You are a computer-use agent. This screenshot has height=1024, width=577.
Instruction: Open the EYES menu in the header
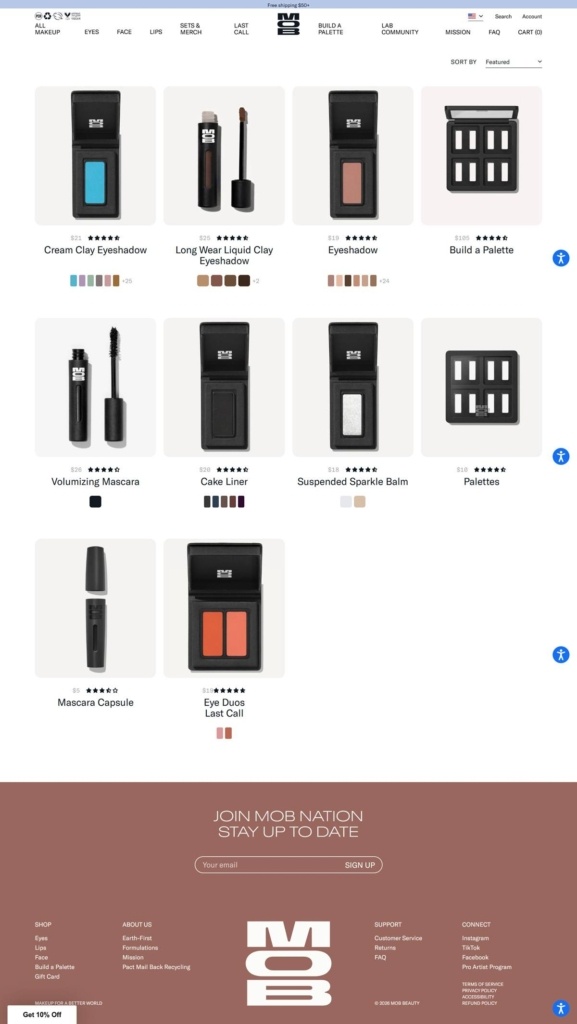[x=91, y=32]
